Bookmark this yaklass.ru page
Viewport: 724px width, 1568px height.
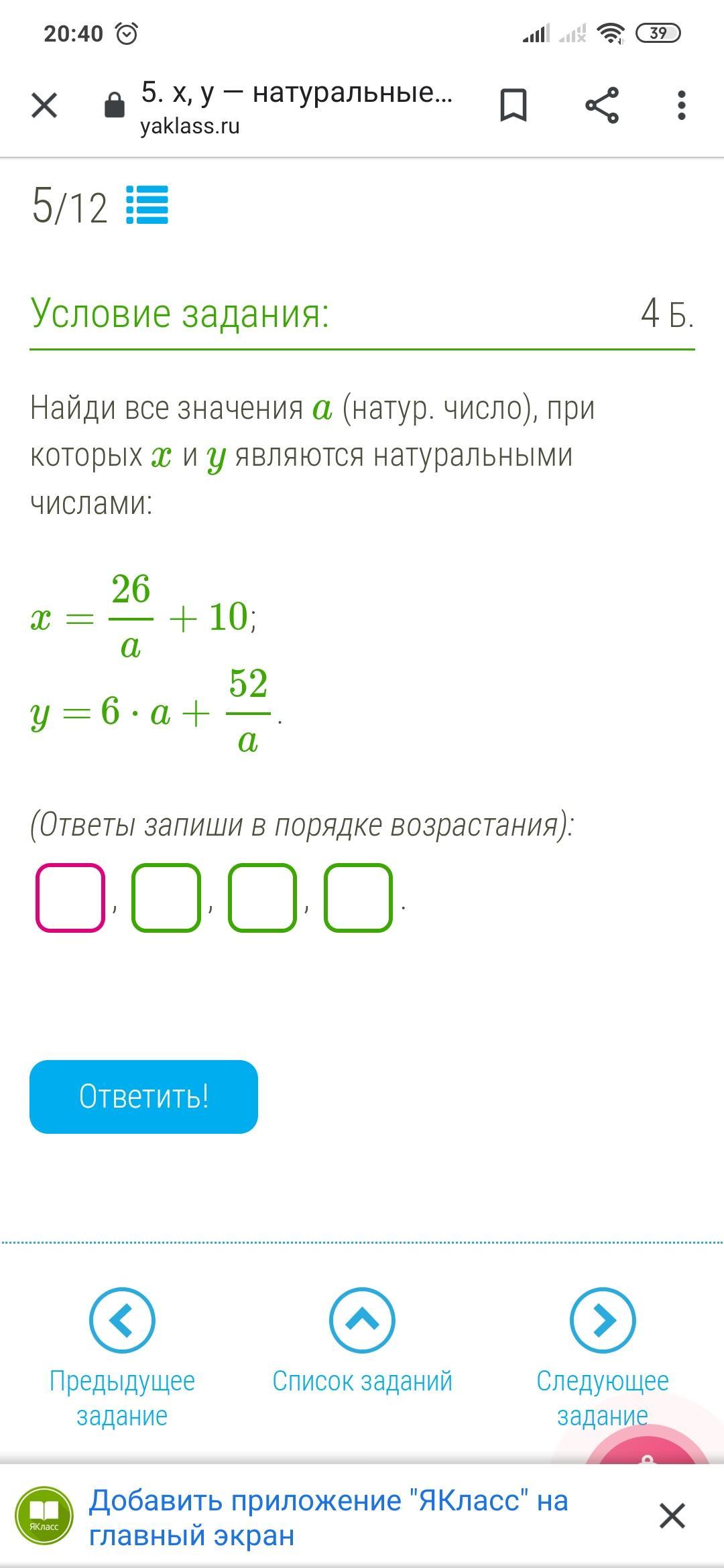click(x=514, y=105)
